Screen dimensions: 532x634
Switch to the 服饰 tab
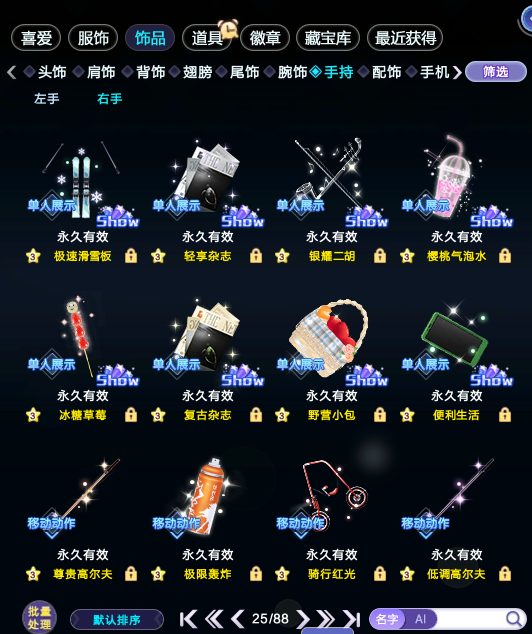[x=93, y=38]
